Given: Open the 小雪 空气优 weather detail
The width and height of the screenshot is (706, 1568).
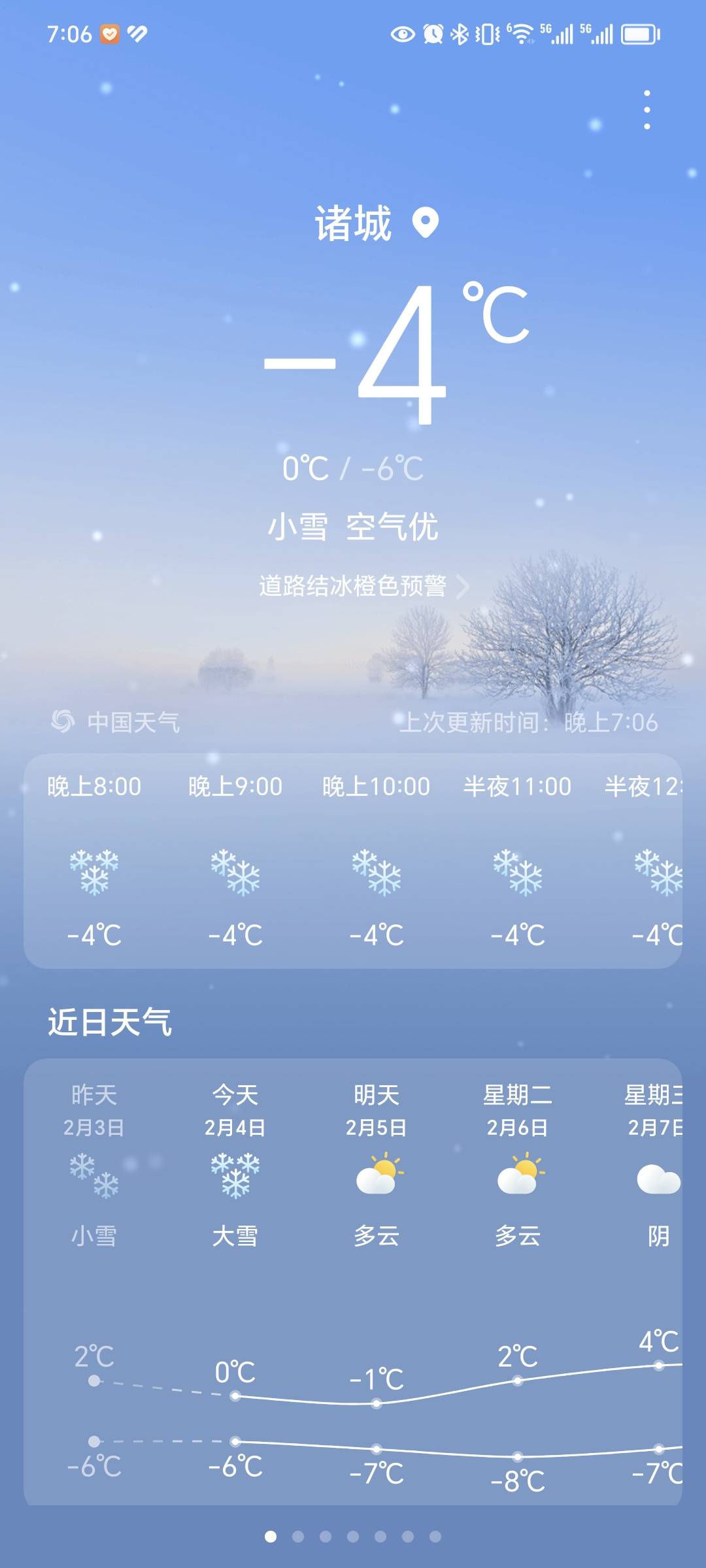Looking at the screenshot, I should click(x=353, y=529).
